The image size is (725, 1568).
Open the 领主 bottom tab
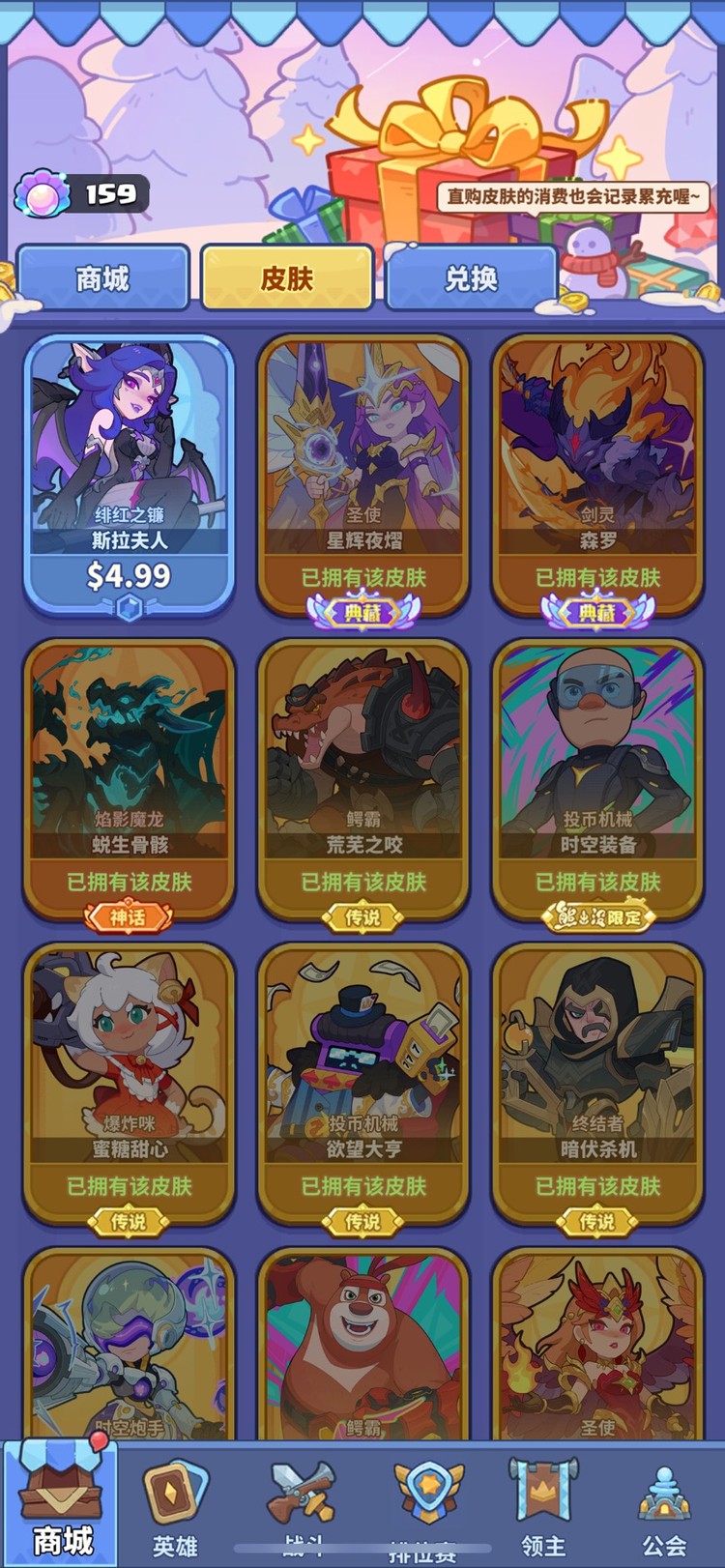point(543,1508)
